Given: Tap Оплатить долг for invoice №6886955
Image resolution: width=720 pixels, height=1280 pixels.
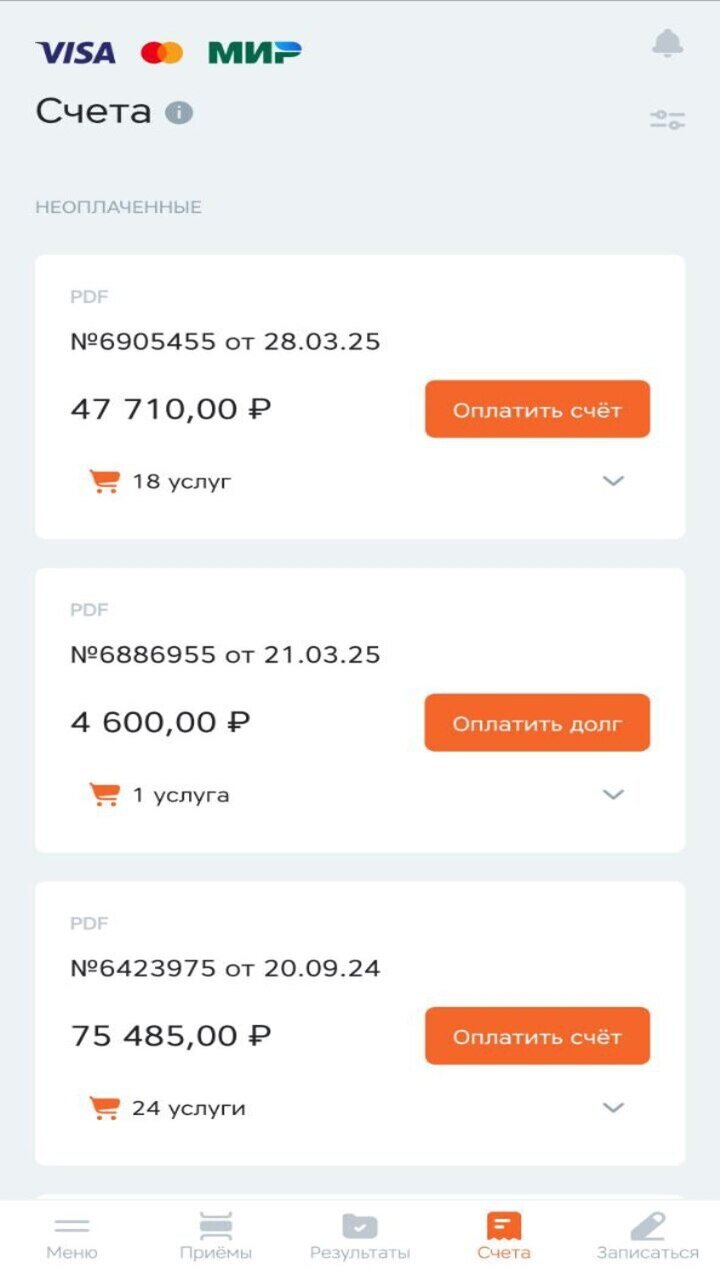Looking at the screenshot, I should 537,722.
